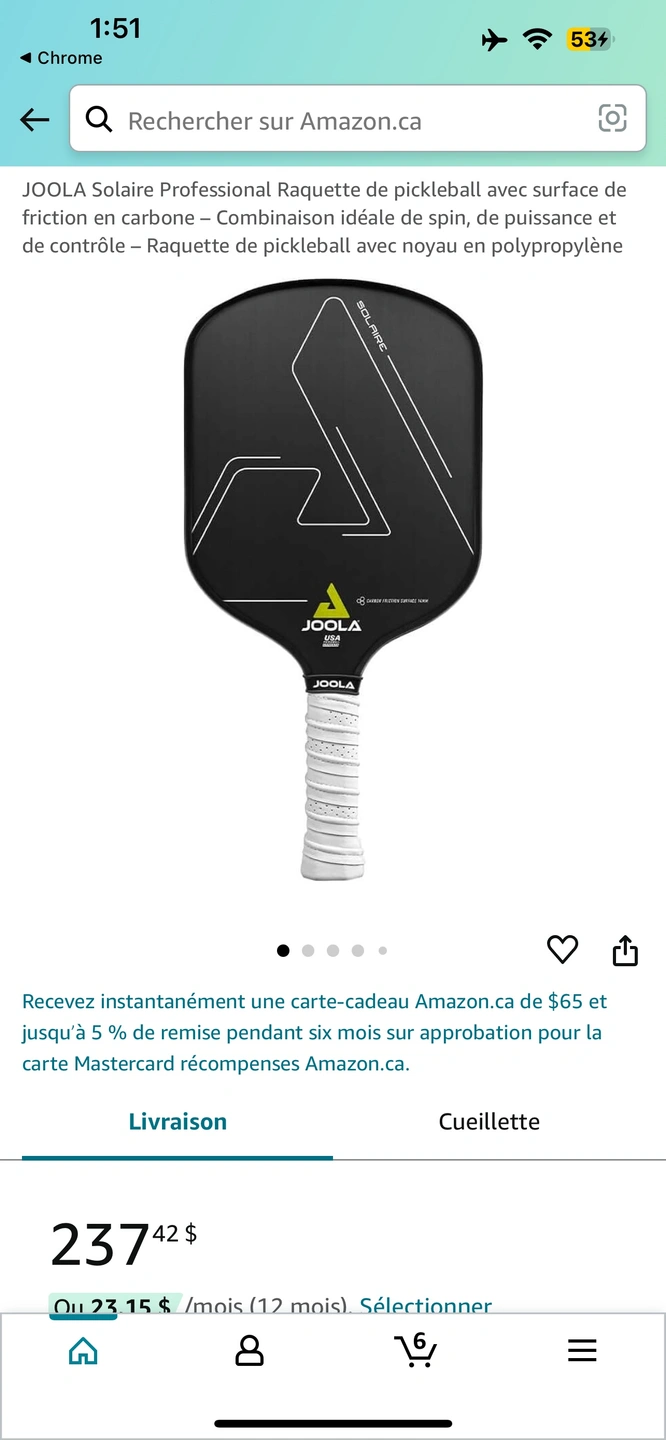Open the account profile tab

coord(249,1352)
